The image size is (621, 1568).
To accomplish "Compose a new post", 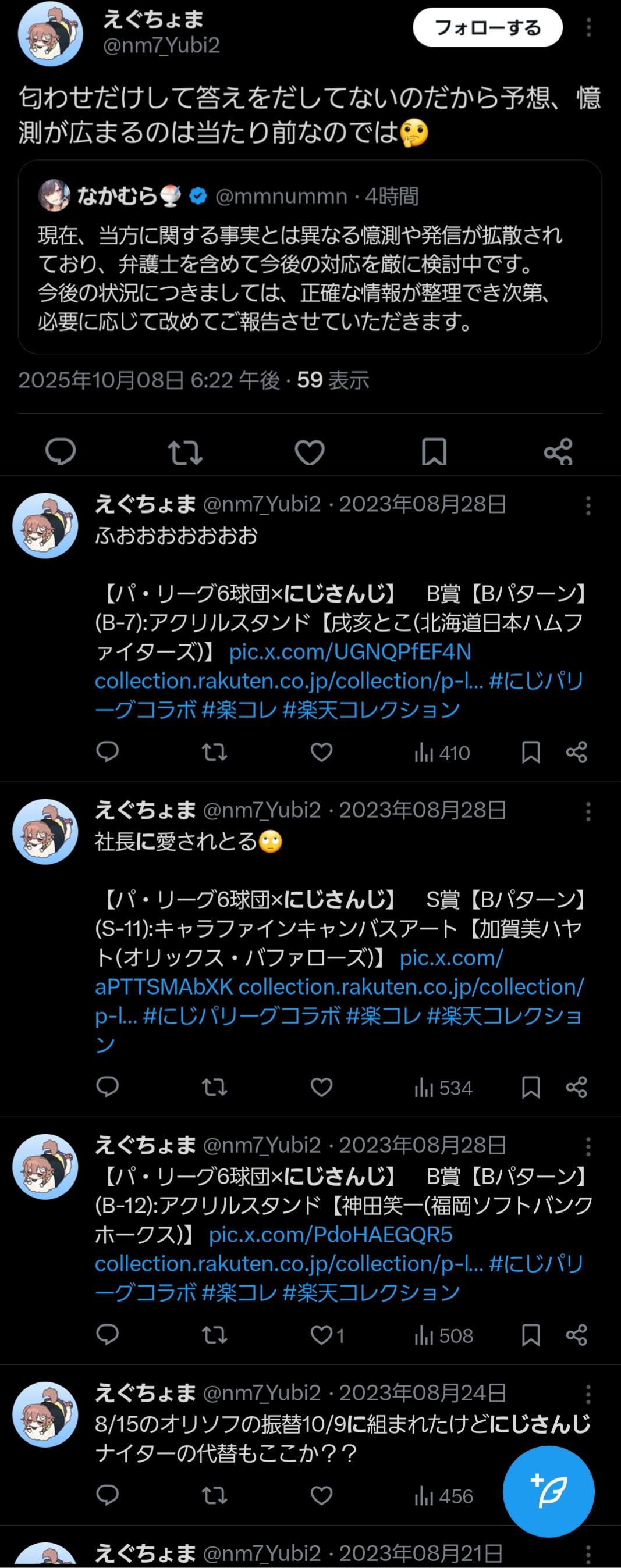I will [x=549, y=1491].
